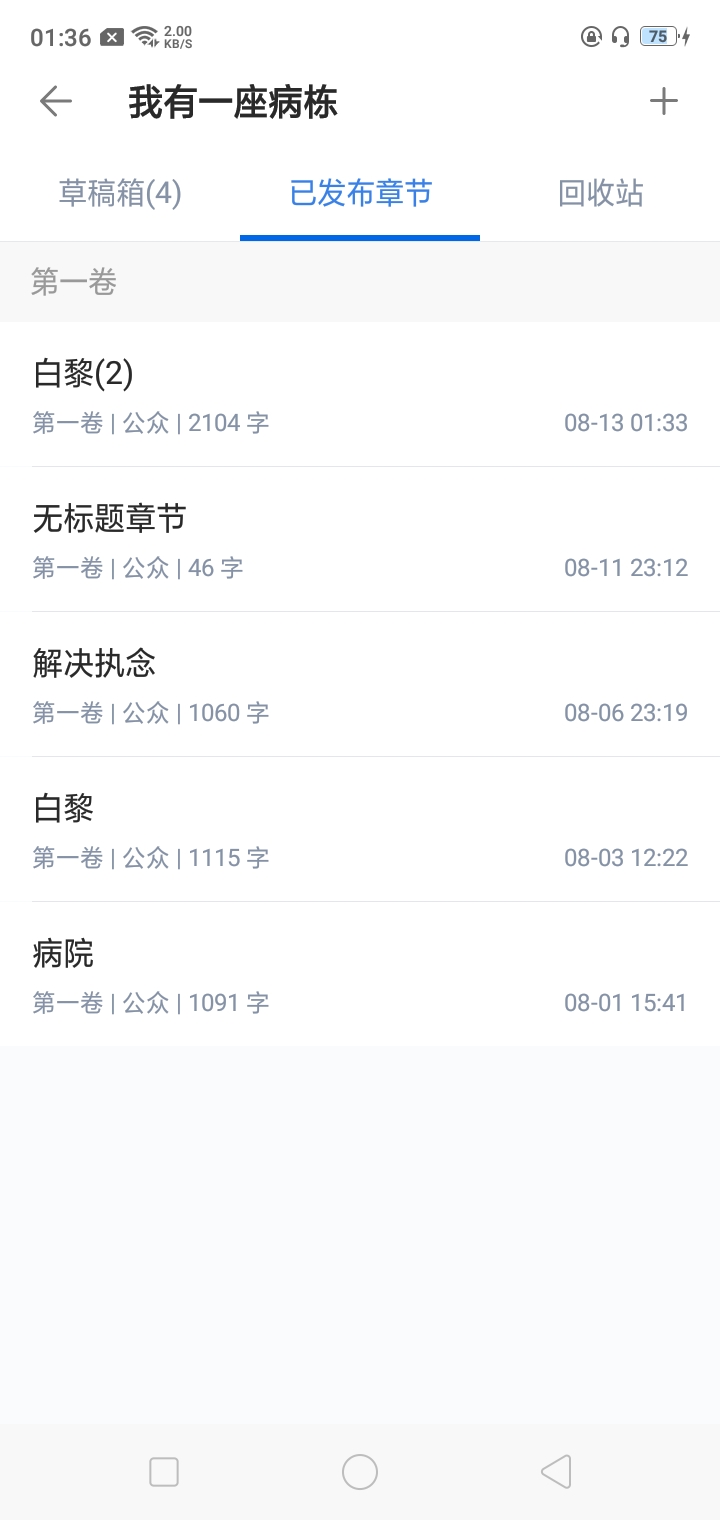
Task: Tap the system home button
Action: 360,1472
